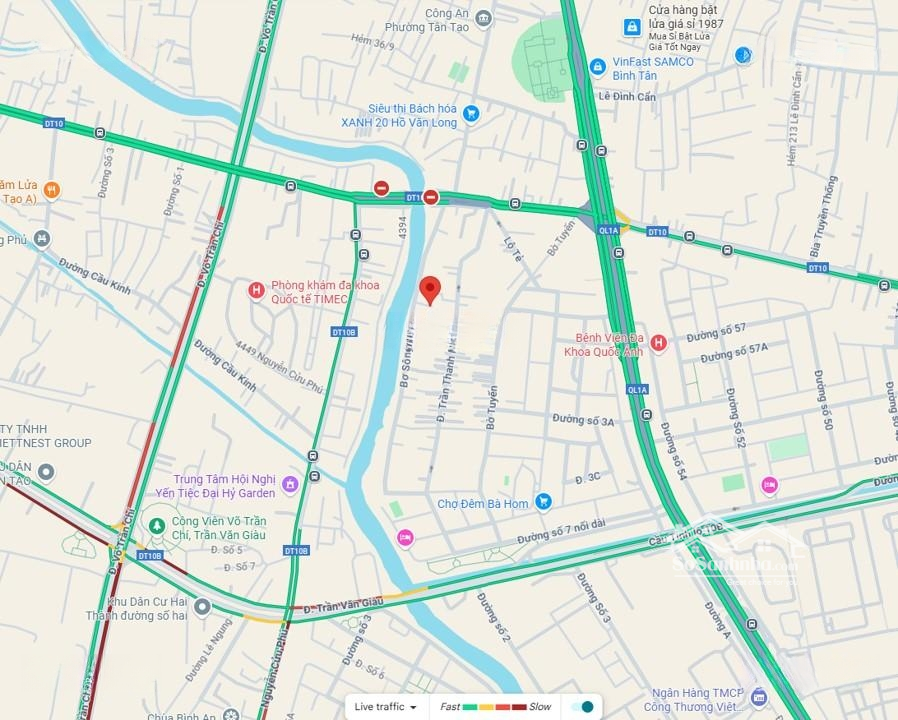This screenshot has height=720, width=898.
Task: Open the Live traffic dropdown
Action: click(386, 706)
